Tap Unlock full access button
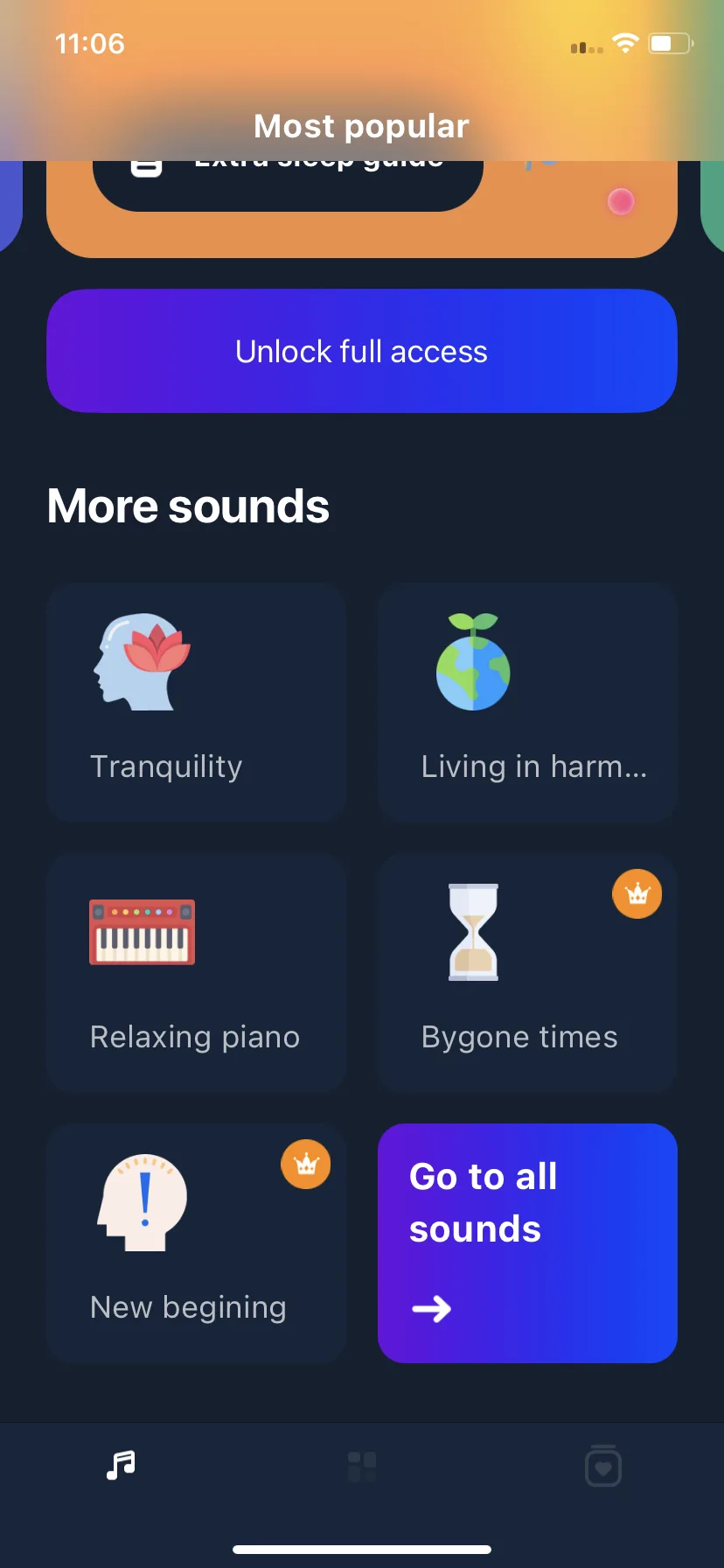Screen dimensions: 724x1568 (x=361, y=351)
